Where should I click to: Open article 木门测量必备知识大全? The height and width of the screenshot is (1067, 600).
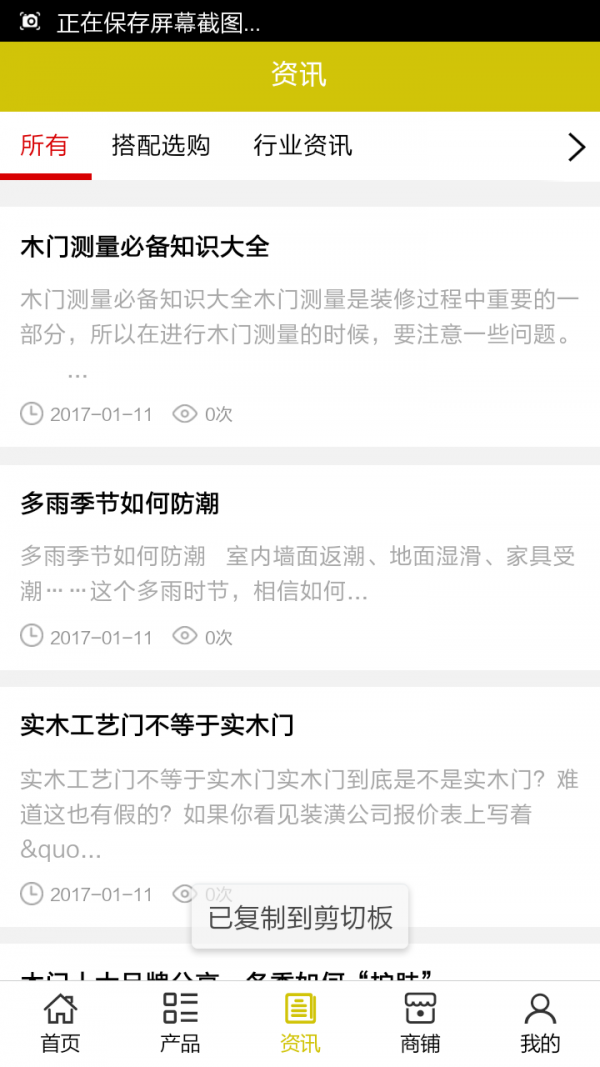145,247
